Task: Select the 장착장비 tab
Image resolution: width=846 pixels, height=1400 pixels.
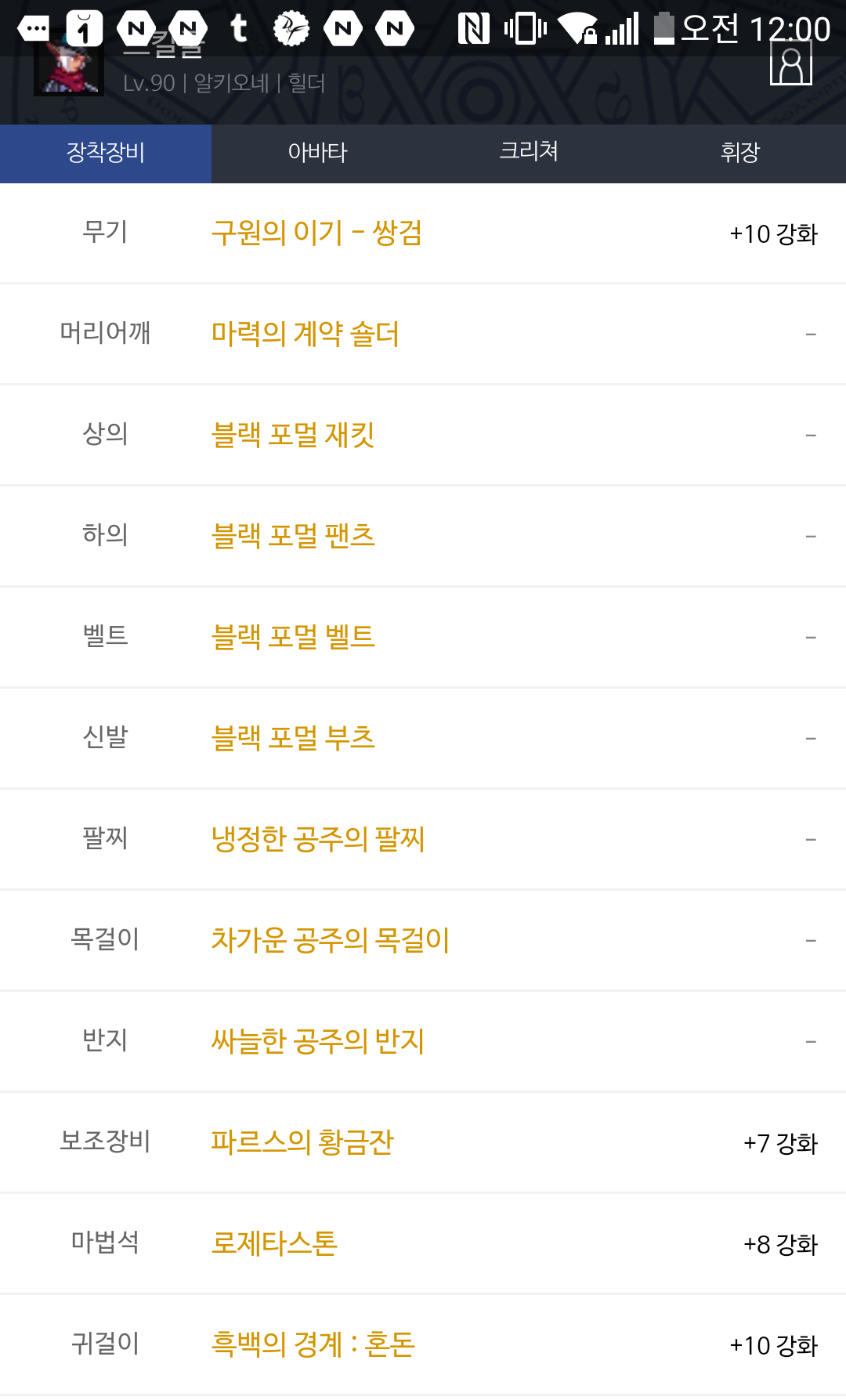Action: [x=106, y=153]
